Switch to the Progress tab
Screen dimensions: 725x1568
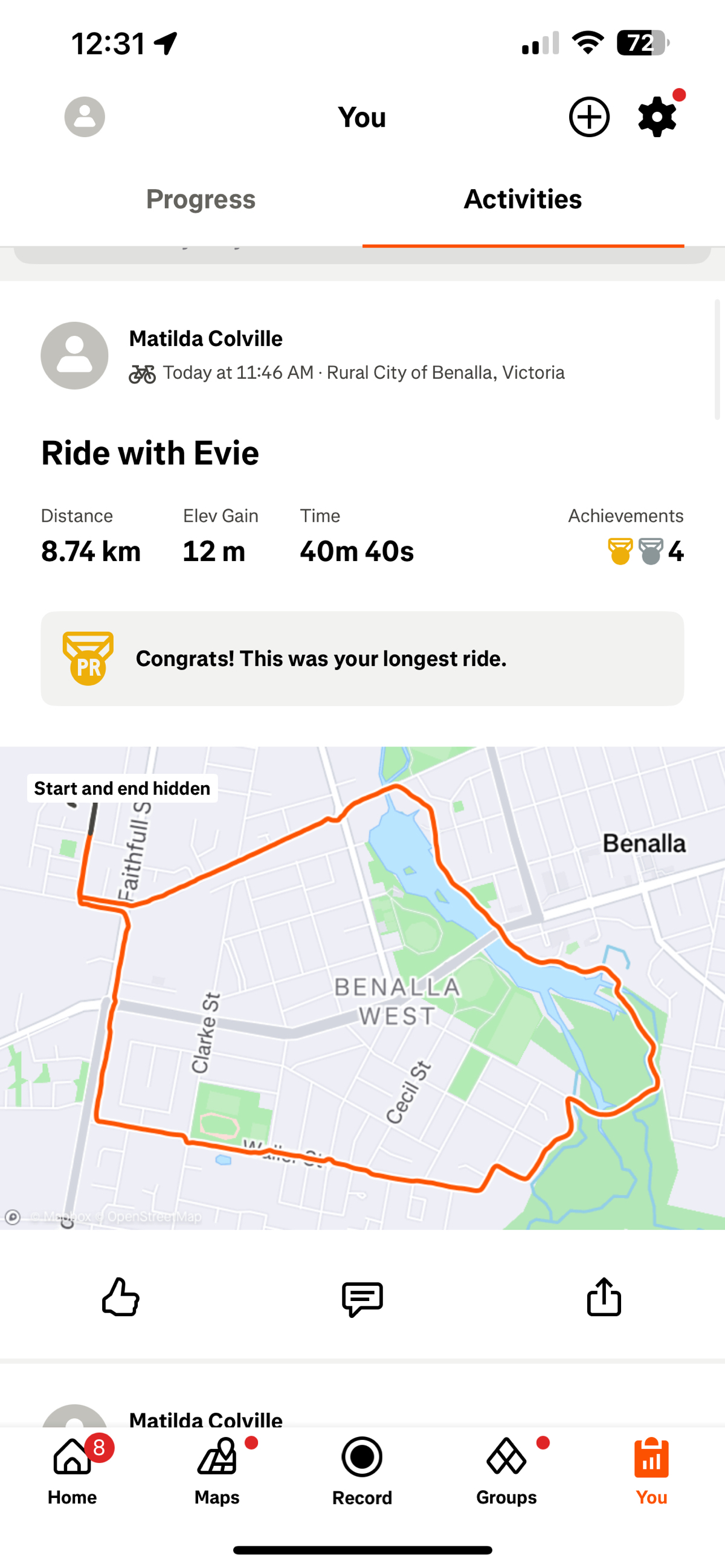point(200,200)
